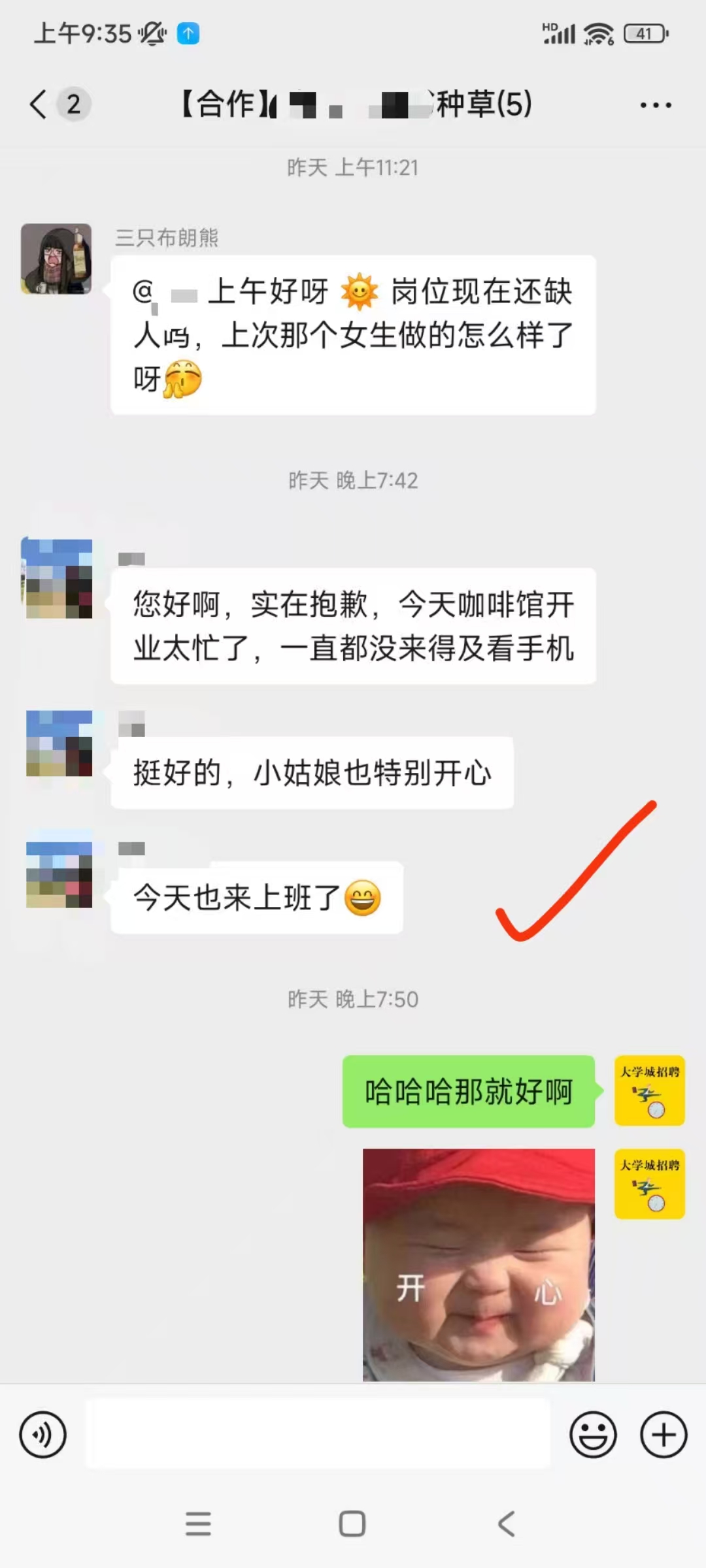Open the plus attachments menu
706x1568 pixels.
click(x=664, y=1435)
